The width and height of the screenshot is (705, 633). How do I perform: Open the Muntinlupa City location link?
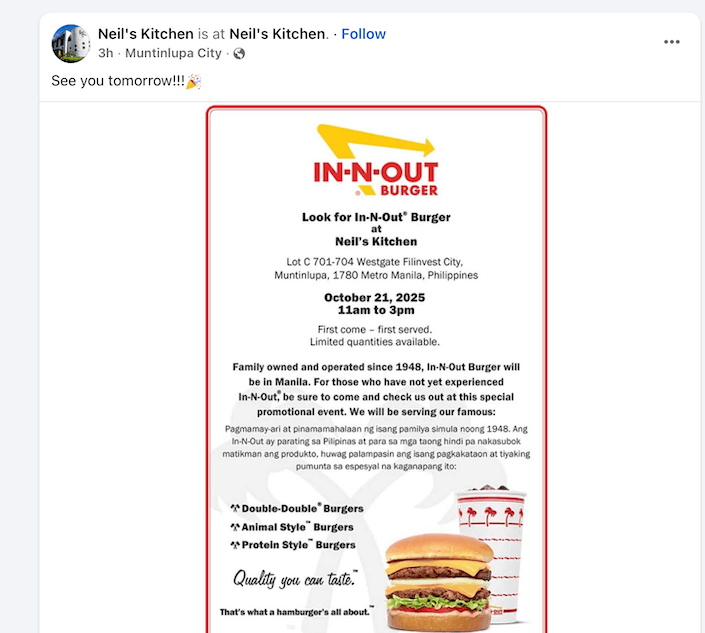[x=174, y=53]
